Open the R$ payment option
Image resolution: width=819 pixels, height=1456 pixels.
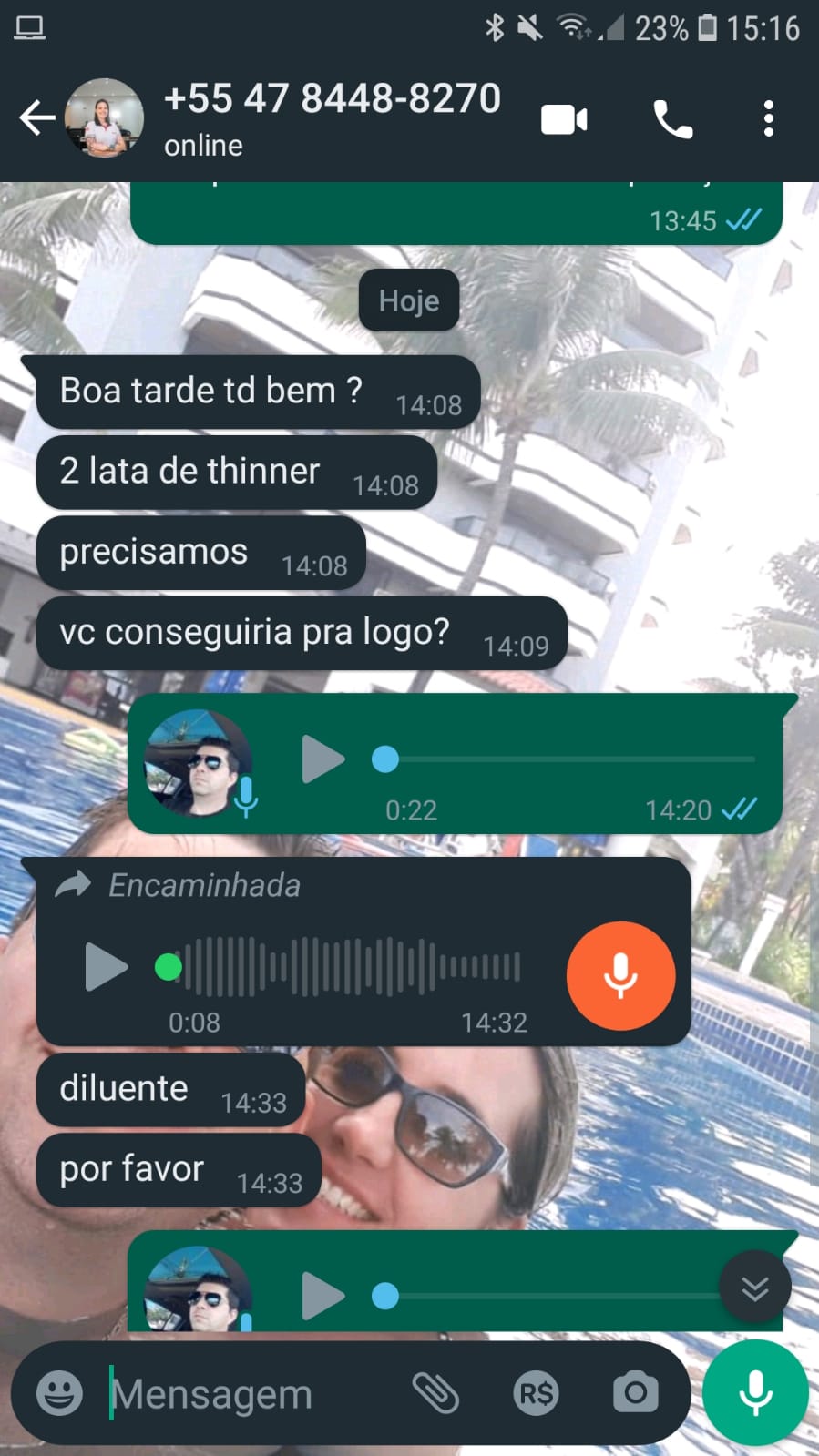[x=536, y=1393]
